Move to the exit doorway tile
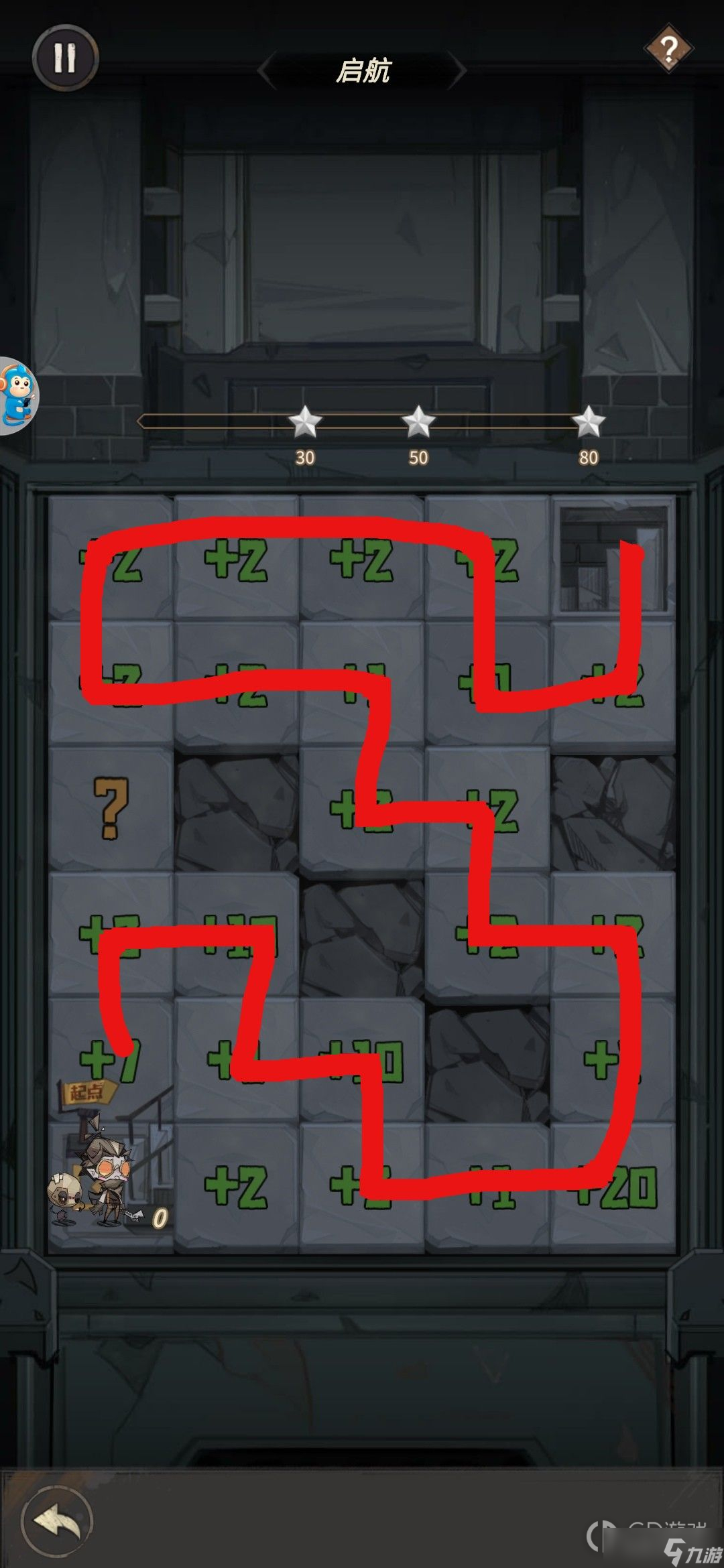The image size is (724, 1568). (613, 558)
